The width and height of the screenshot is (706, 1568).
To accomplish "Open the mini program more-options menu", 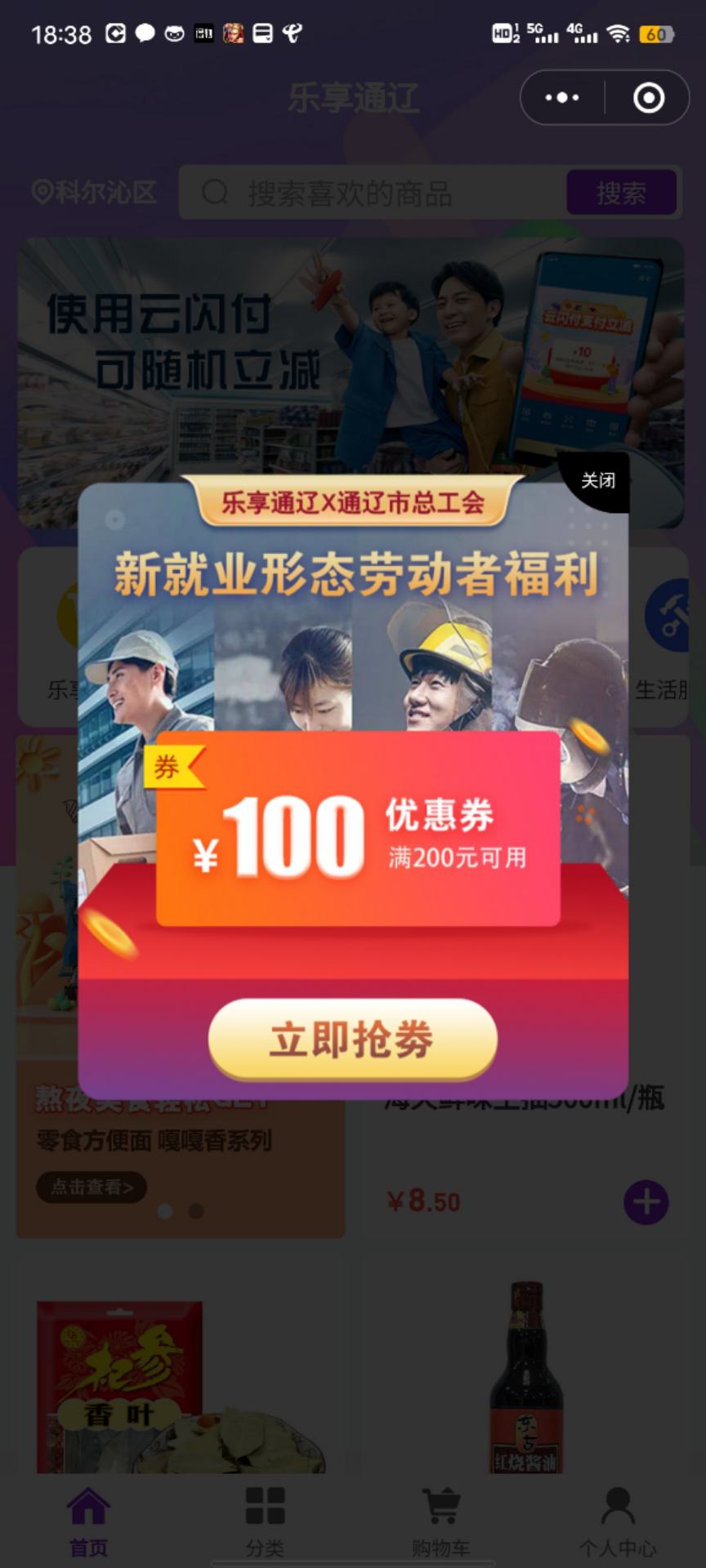I will 562,98.
